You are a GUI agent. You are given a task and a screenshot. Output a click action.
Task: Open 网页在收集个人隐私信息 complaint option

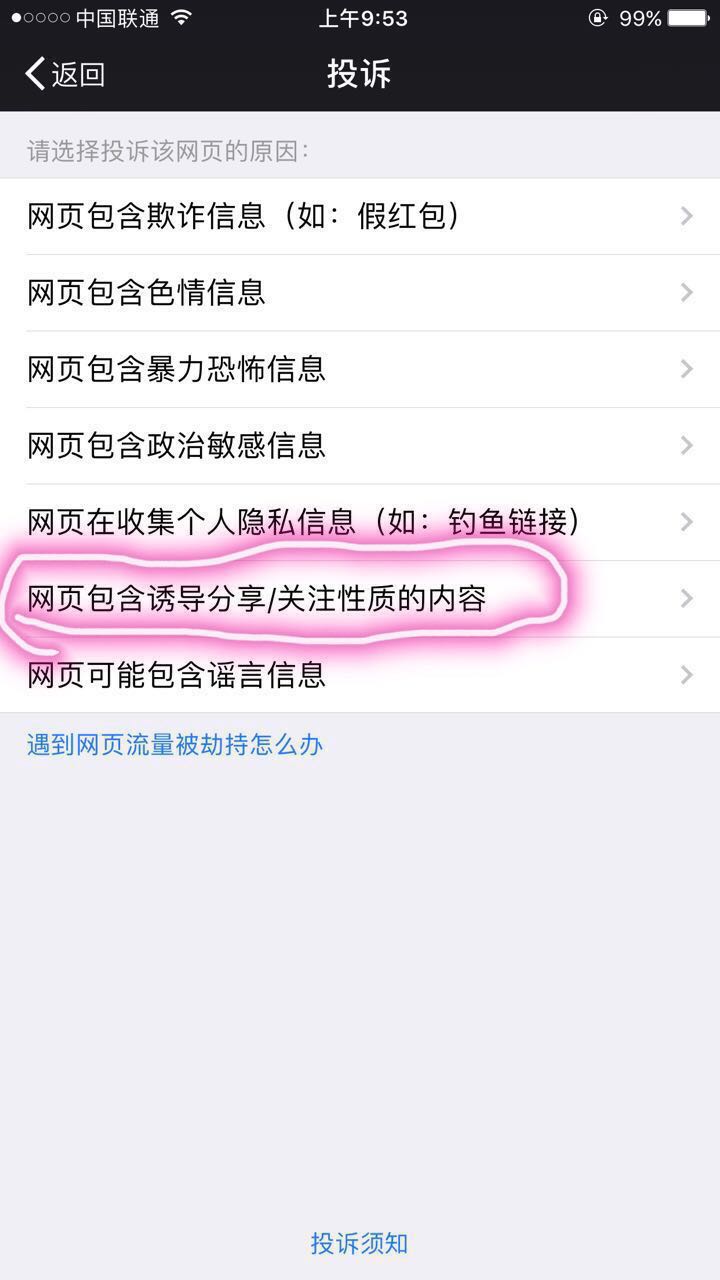[x=360, y=522]
